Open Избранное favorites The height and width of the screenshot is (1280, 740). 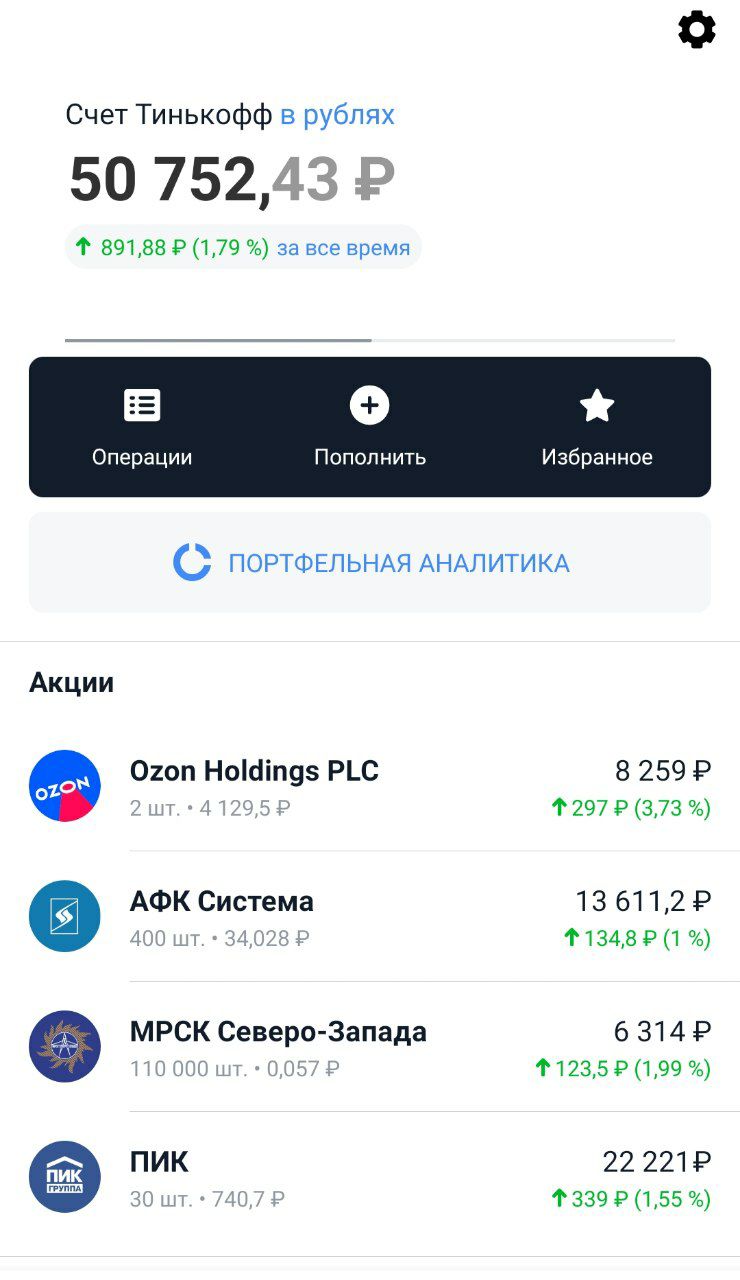[x=597, y=427]
